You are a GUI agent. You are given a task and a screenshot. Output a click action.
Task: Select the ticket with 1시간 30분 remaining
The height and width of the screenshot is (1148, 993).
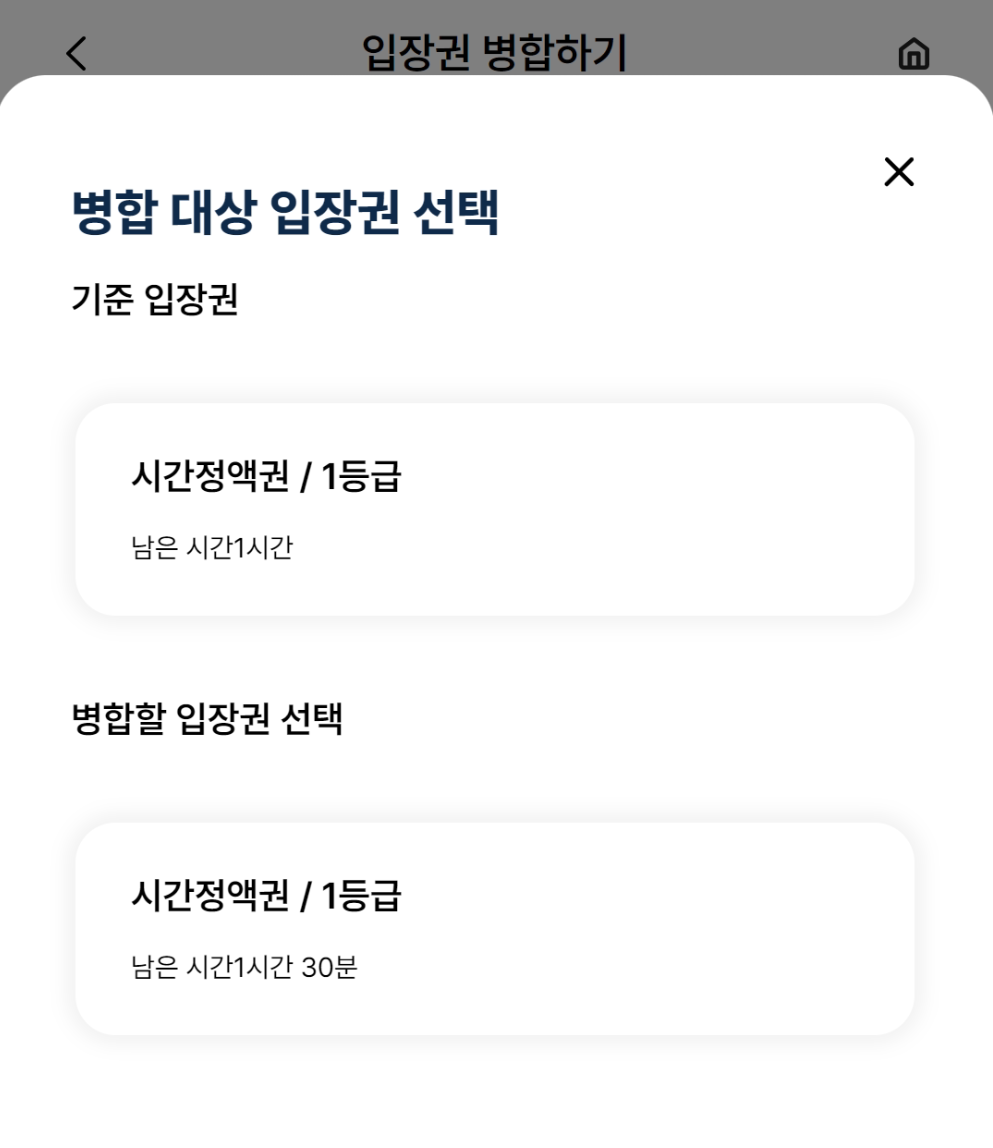point(495,928)
